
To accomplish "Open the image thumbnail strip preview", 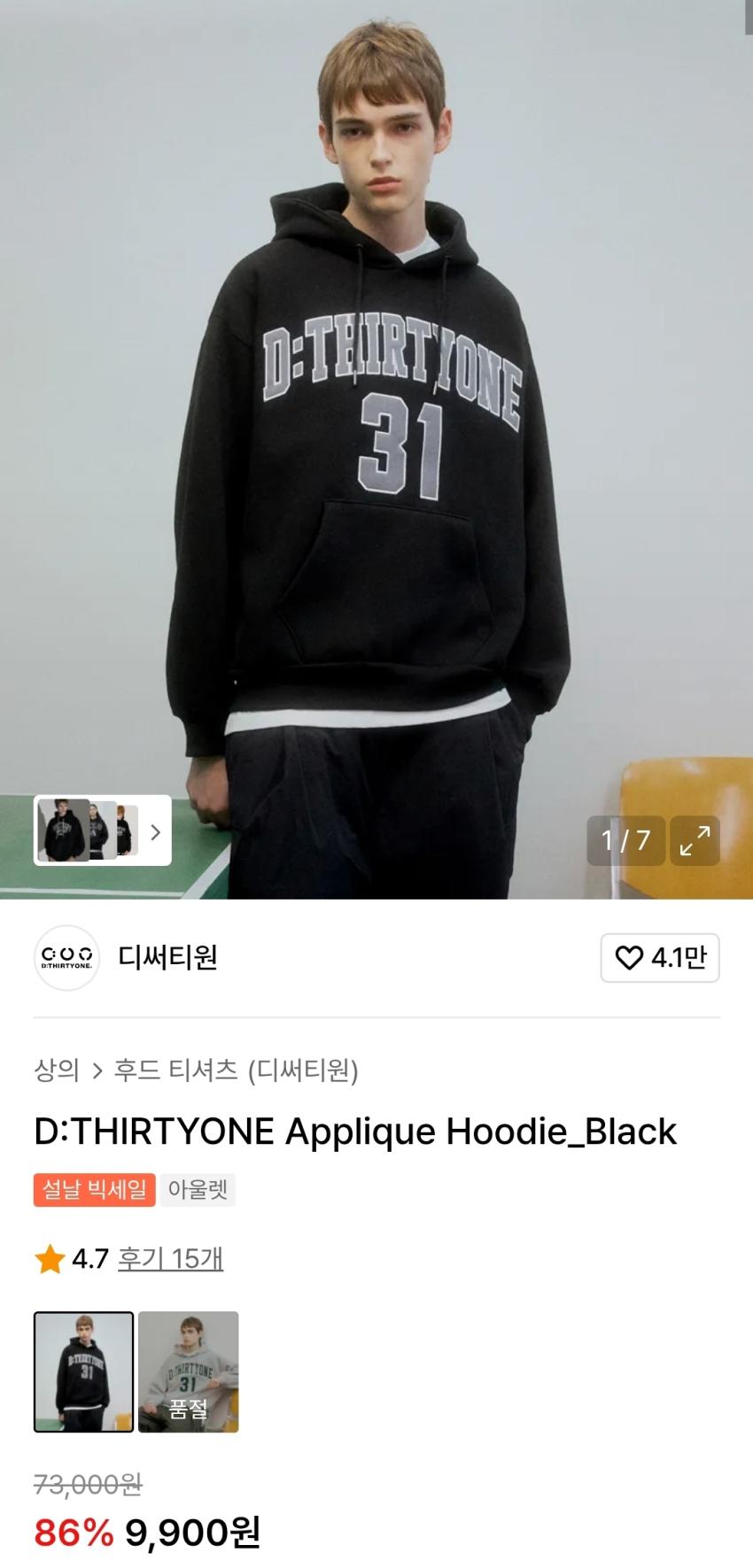I will pyautogui.click(x=102, y=830).
